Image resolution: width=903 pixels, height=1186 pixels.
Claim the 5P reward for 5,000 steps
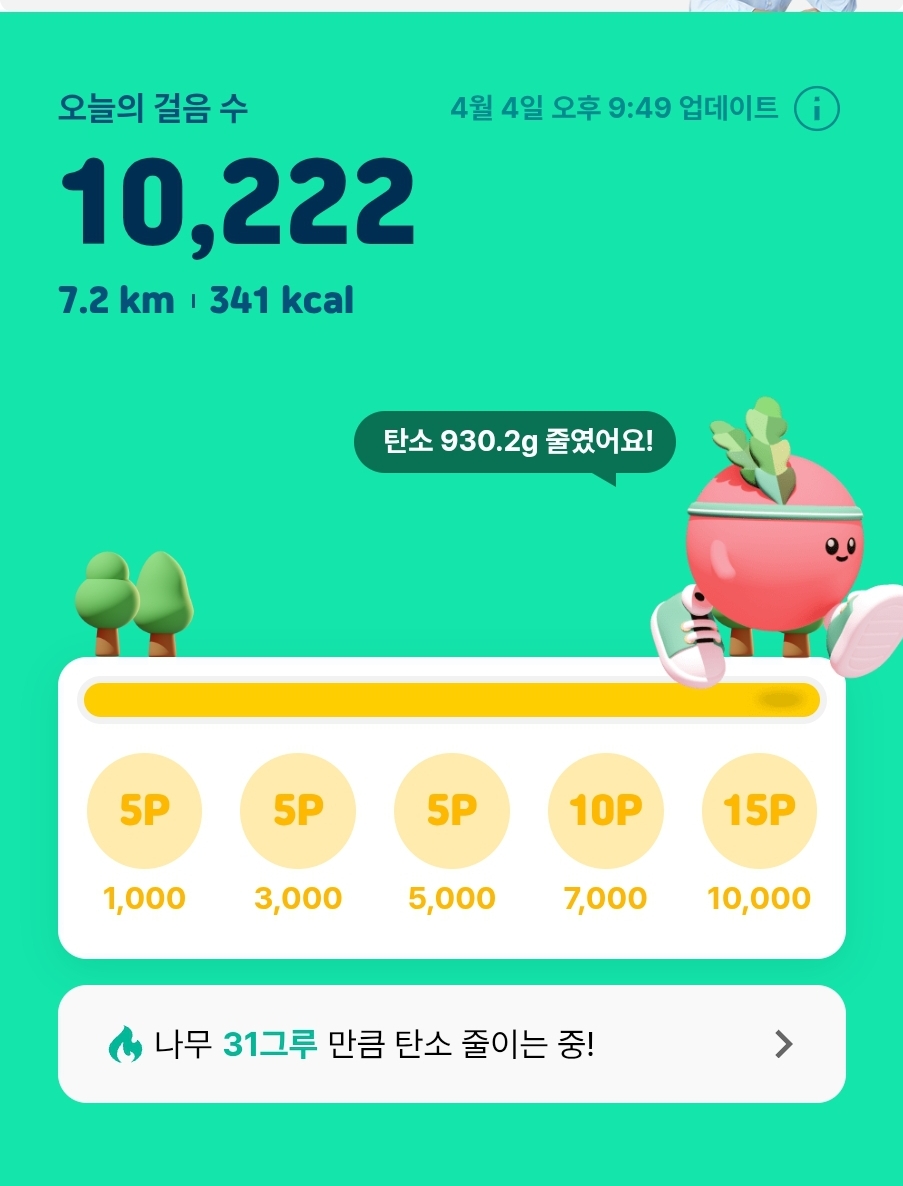click(452, 811)
